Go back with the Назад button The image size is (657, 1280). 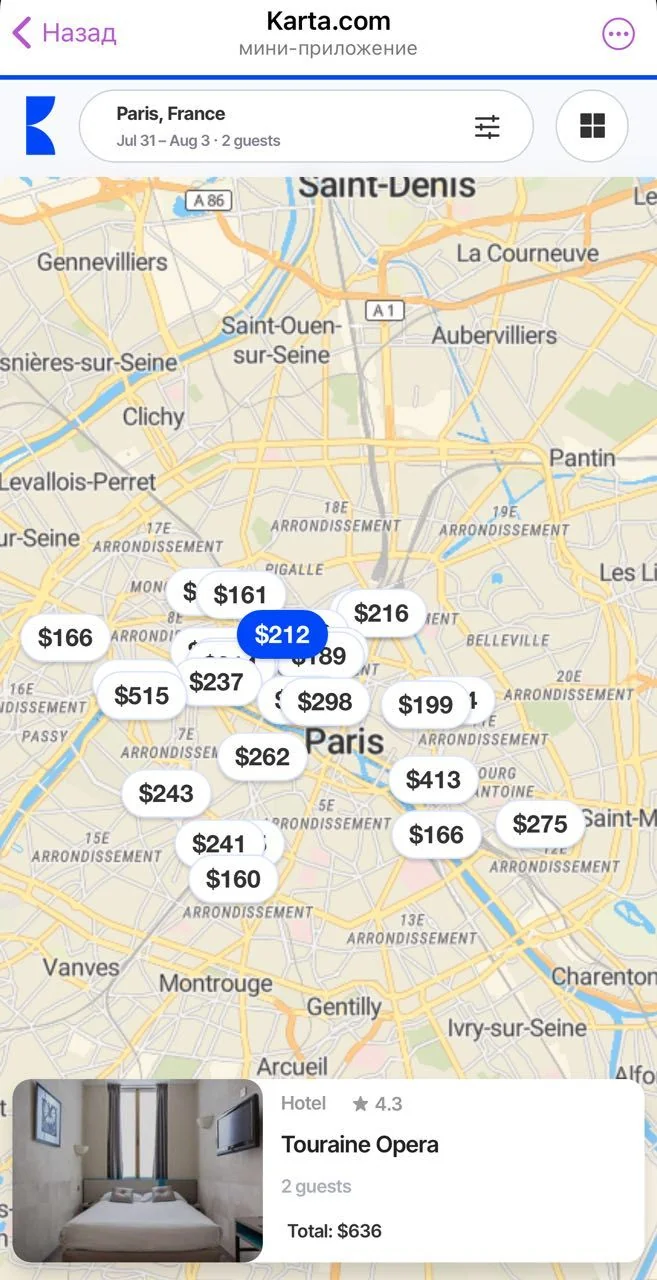point(64,33)
